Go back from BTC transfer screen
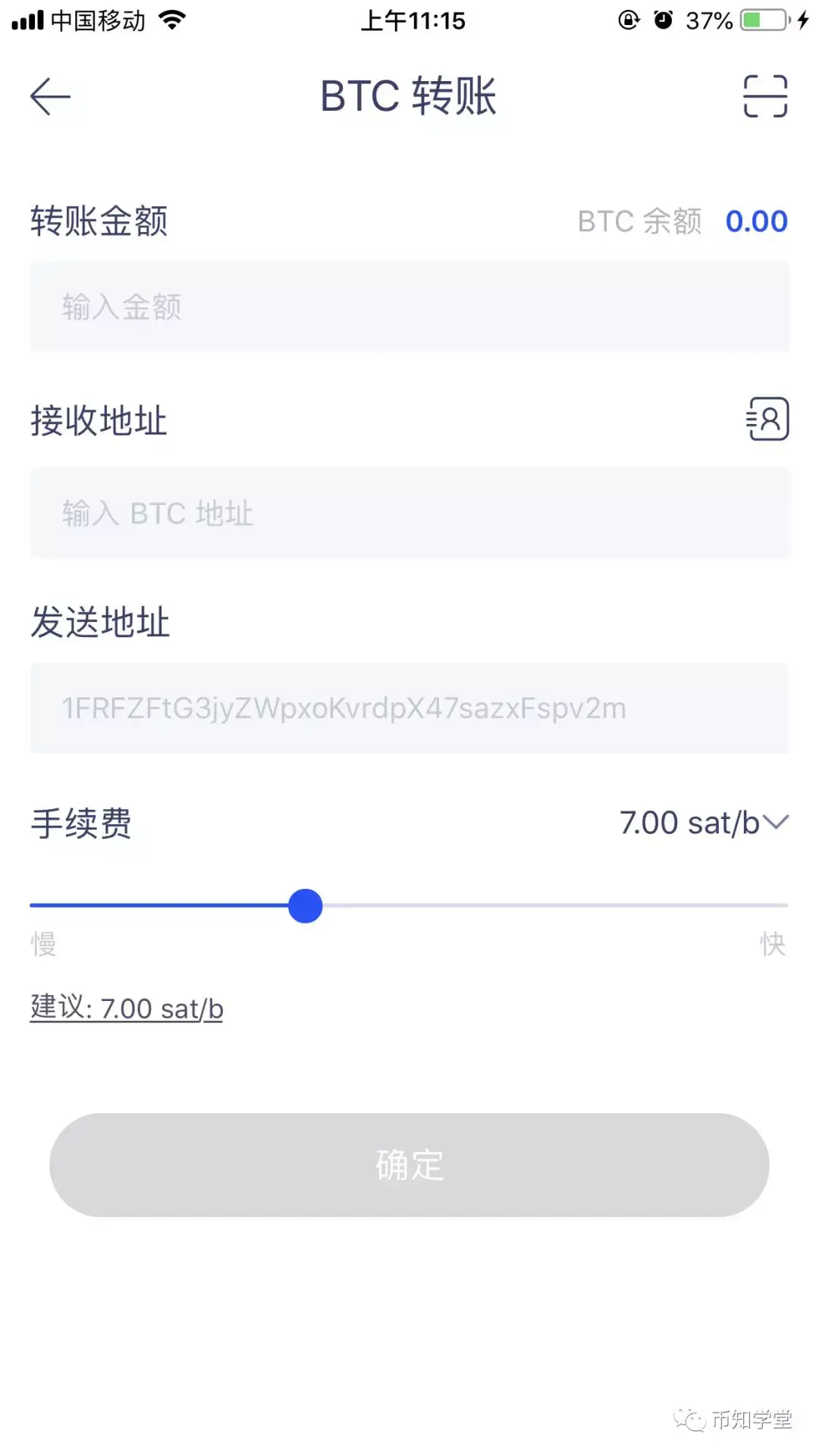This screenshot has height=1456, width=819. click(50, 96)
